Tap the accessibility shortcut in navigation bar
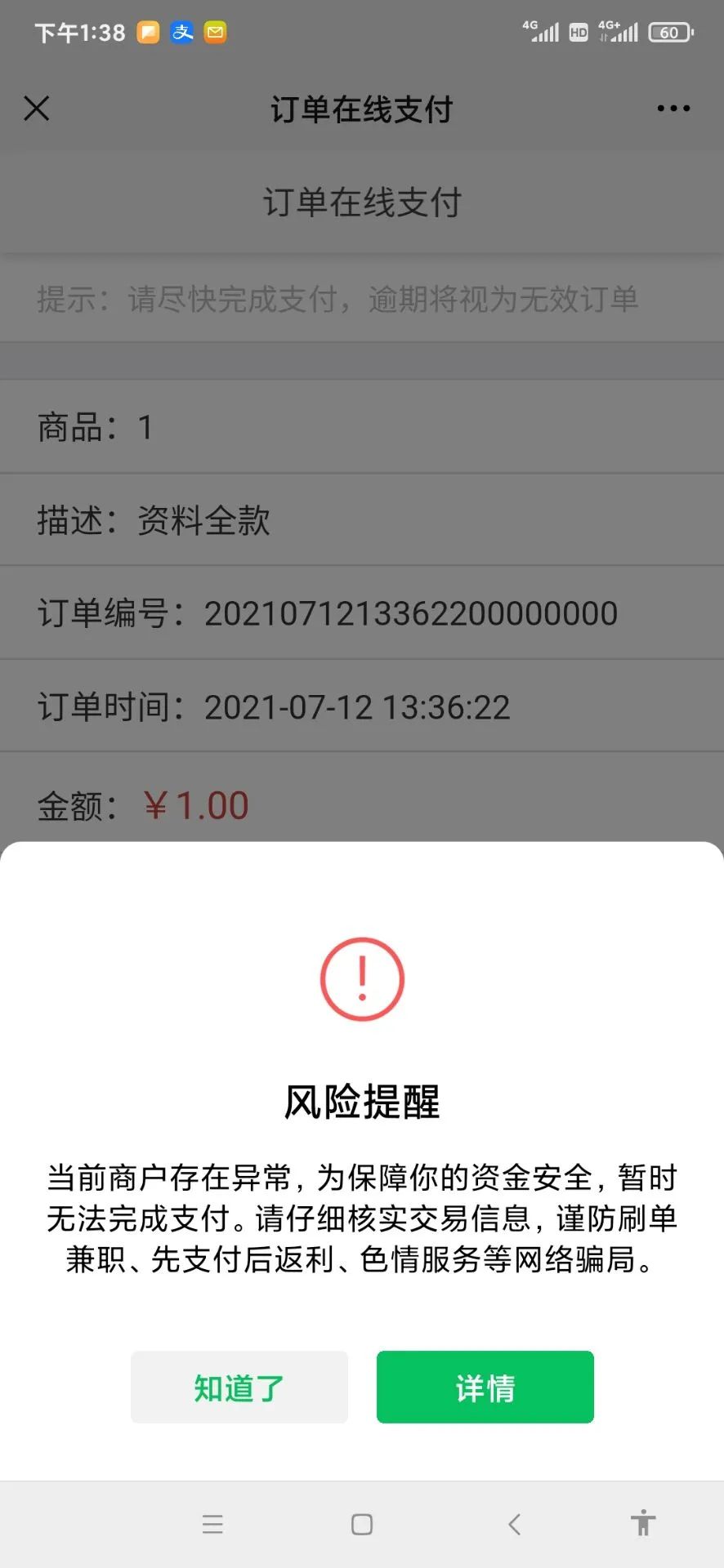Screen dimensions: 724x1568 pos(643,1523)
